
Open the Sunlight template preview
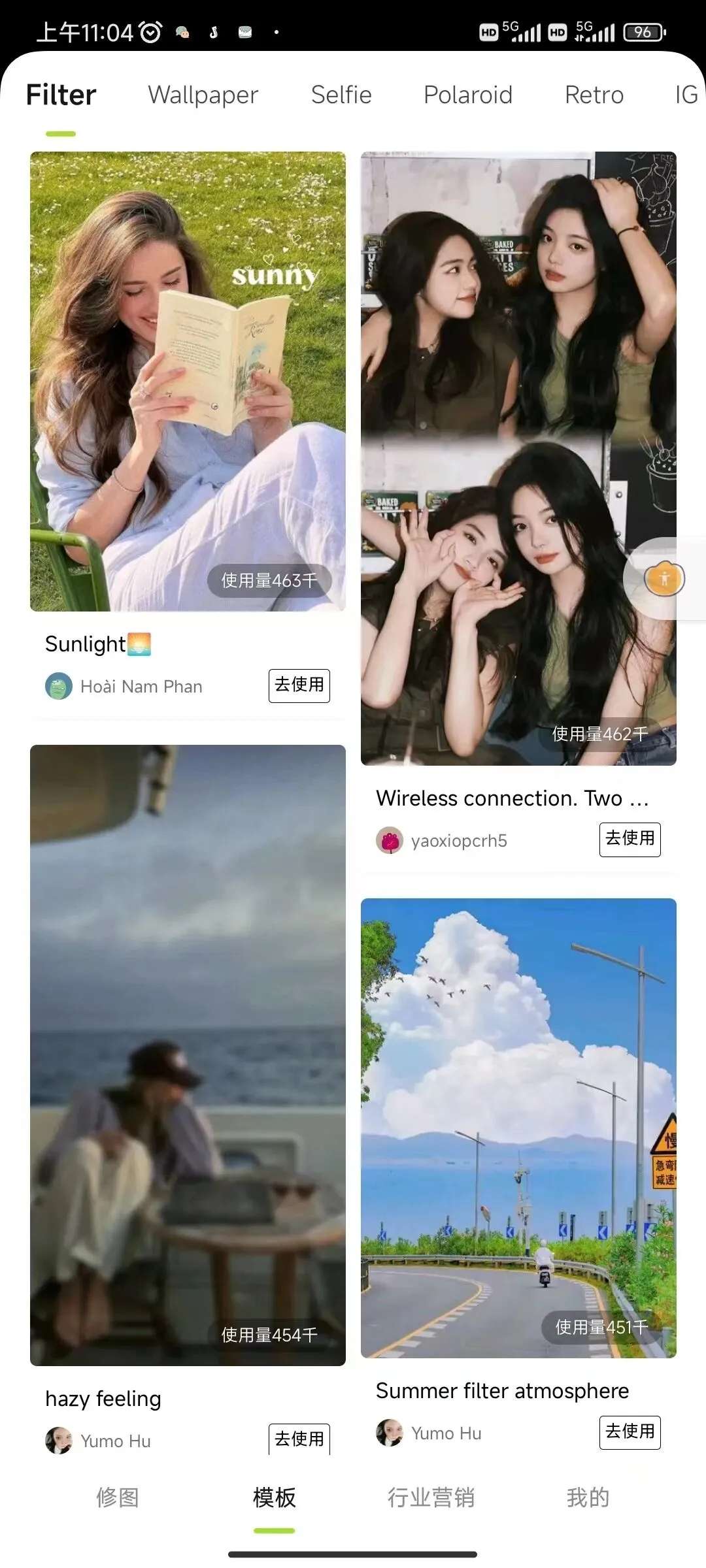(188, 382)
